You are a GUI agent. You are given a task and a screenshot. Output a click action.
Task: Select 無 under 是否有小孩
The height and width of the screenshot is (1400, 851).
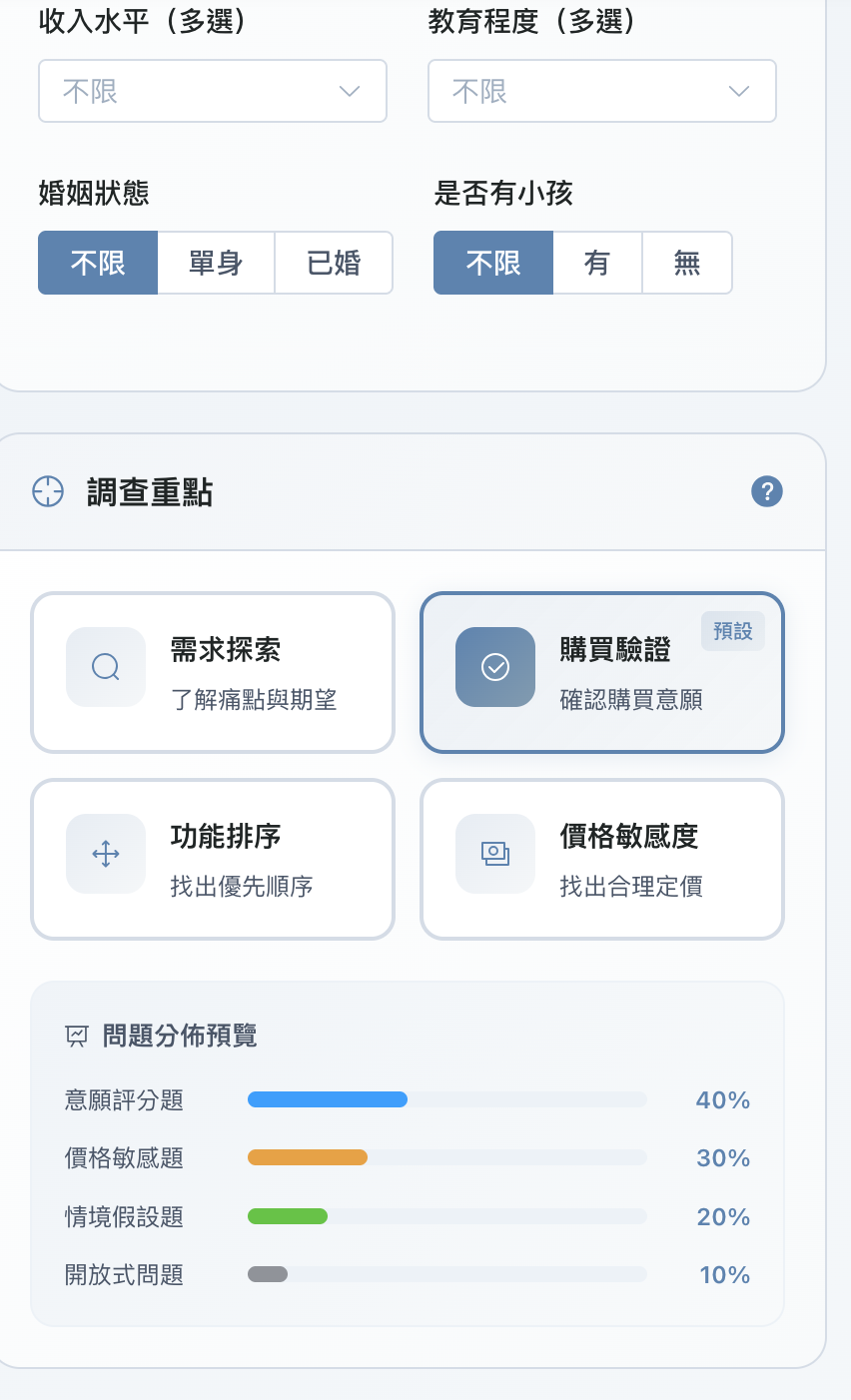click(x=687, y=262)
